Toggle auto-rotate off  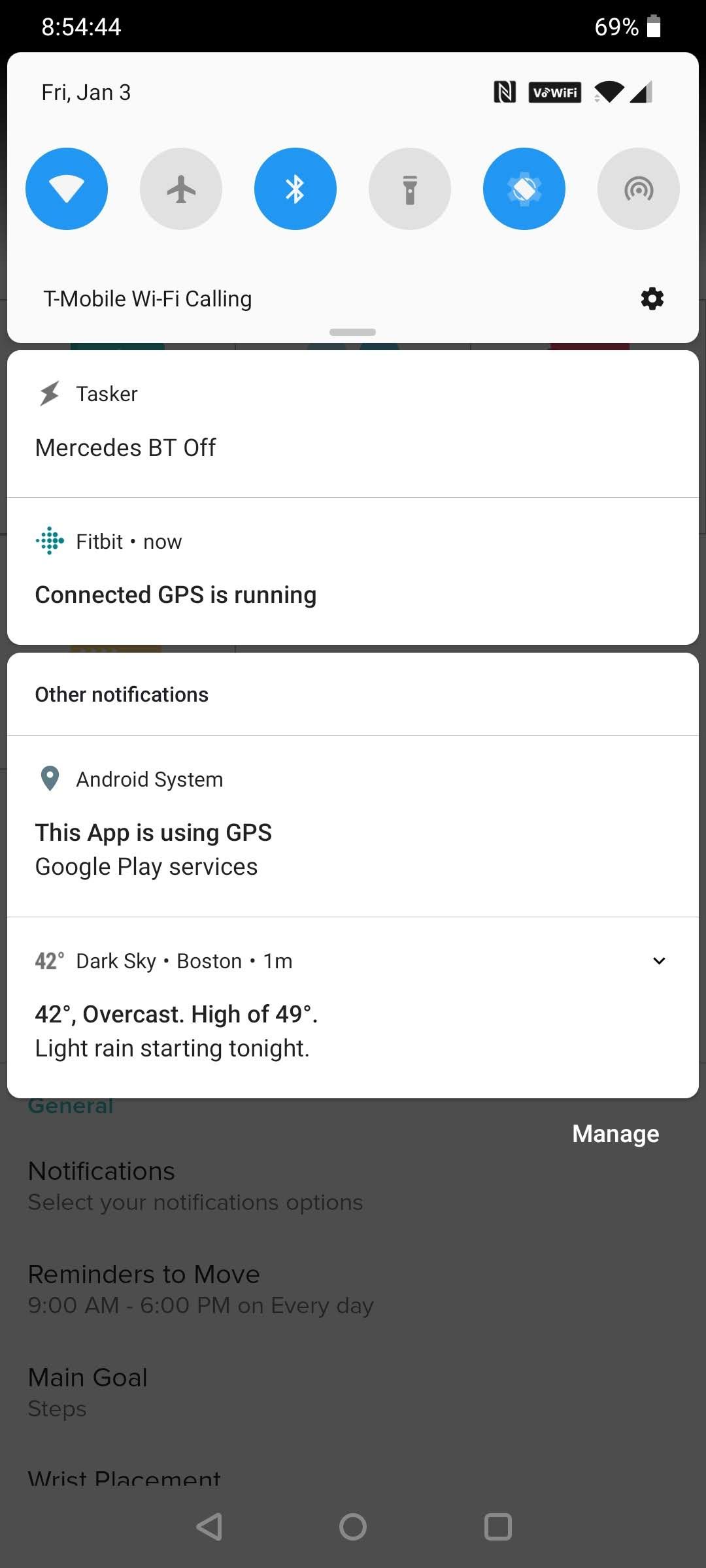click(524, 189)
